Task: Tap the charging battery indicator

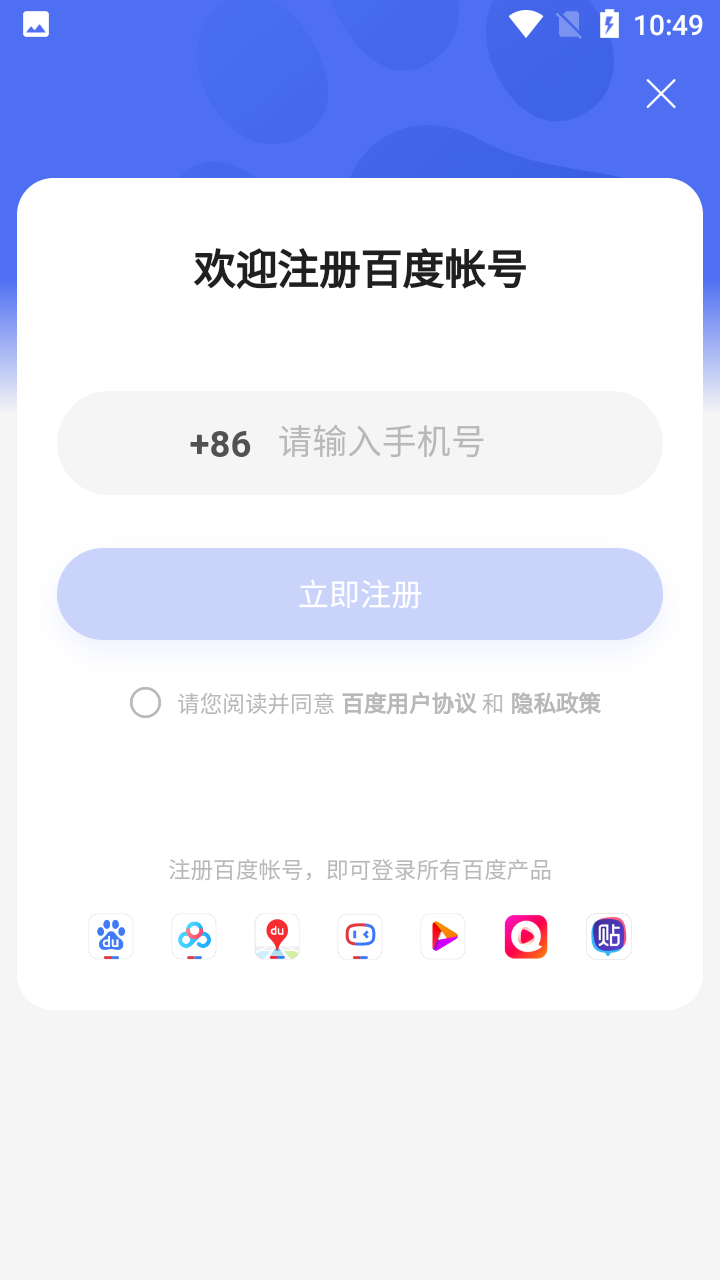Action: coord(610,24)
